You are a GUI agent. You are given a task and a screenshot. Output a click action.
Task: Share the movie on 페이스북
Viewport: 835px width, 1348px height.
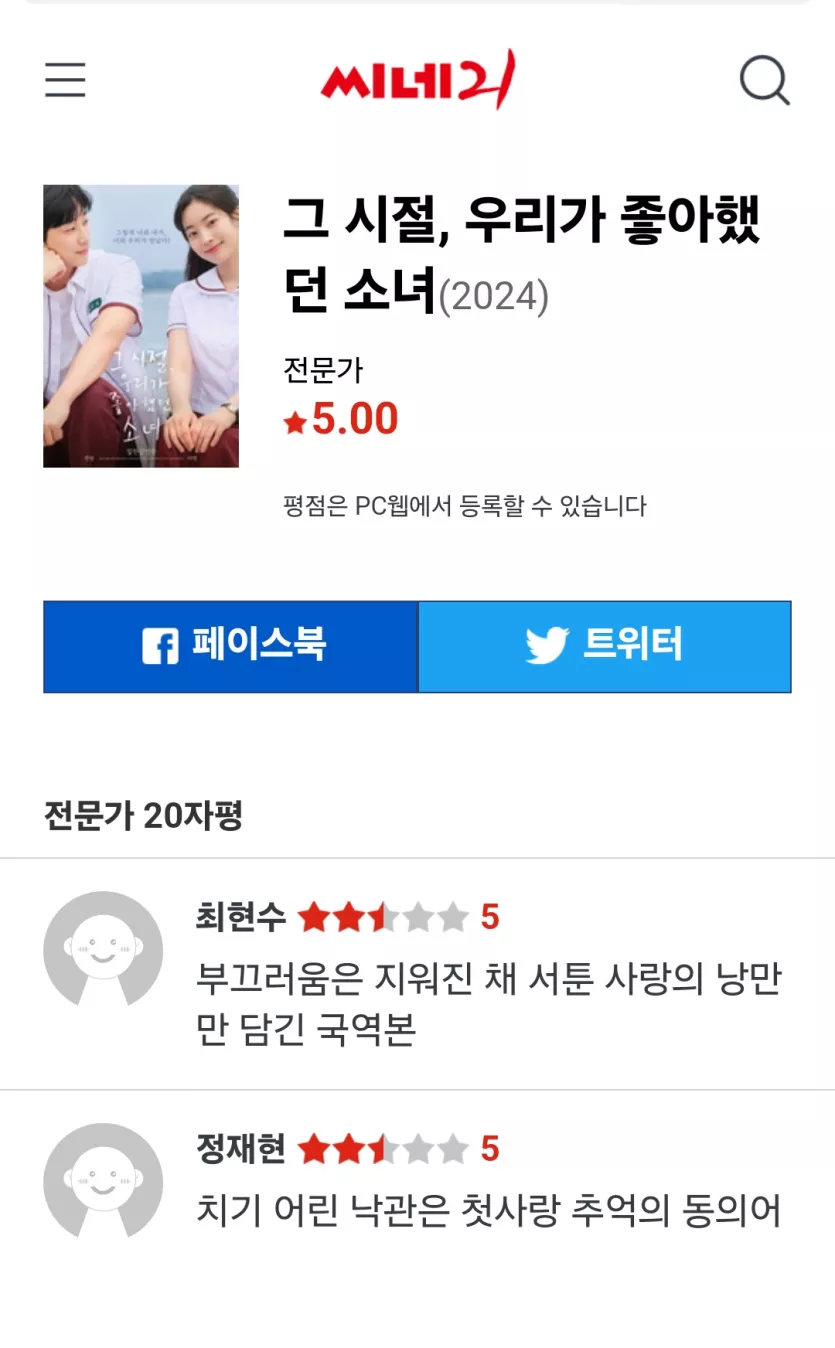(231, 647)
